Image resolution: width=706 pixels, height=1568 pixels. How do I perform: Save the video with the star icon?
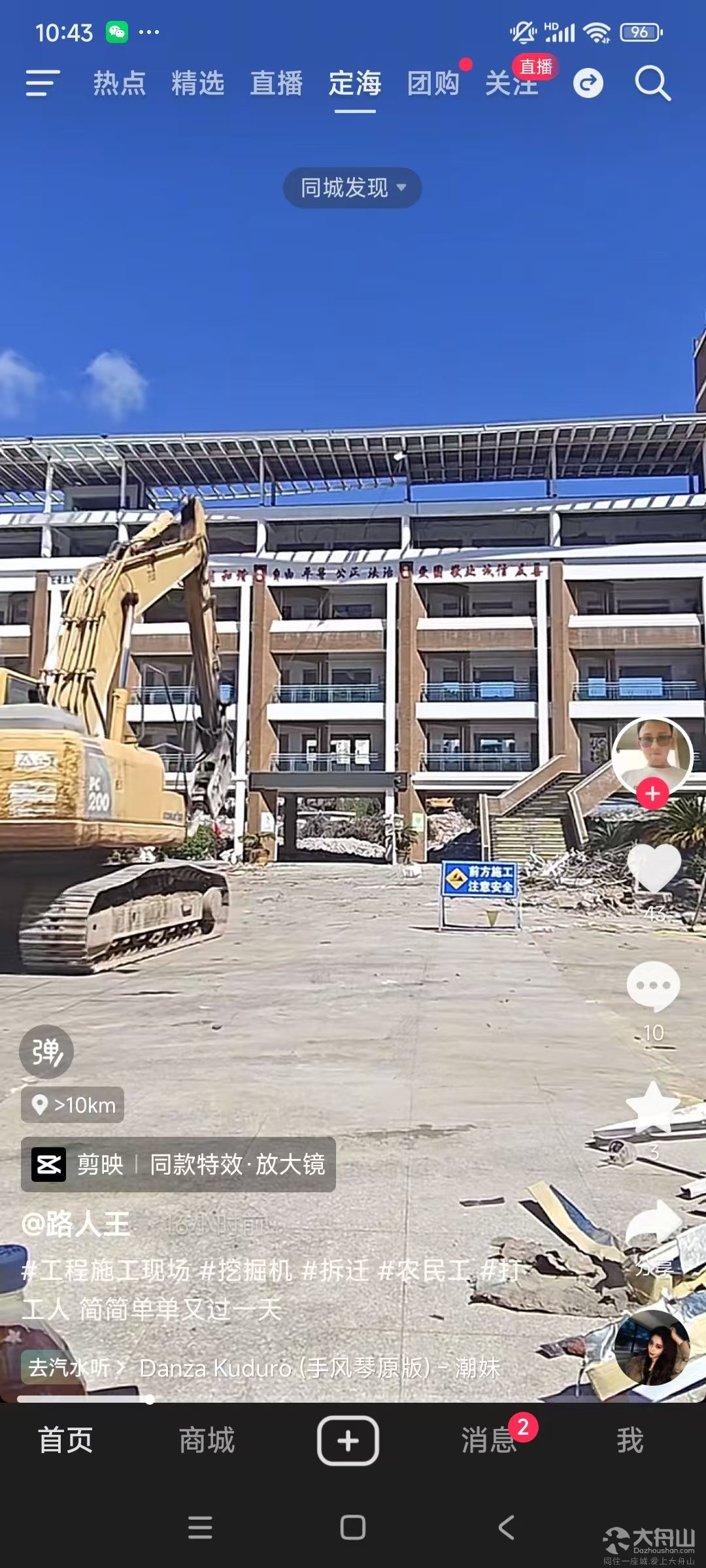[654, 1106]
